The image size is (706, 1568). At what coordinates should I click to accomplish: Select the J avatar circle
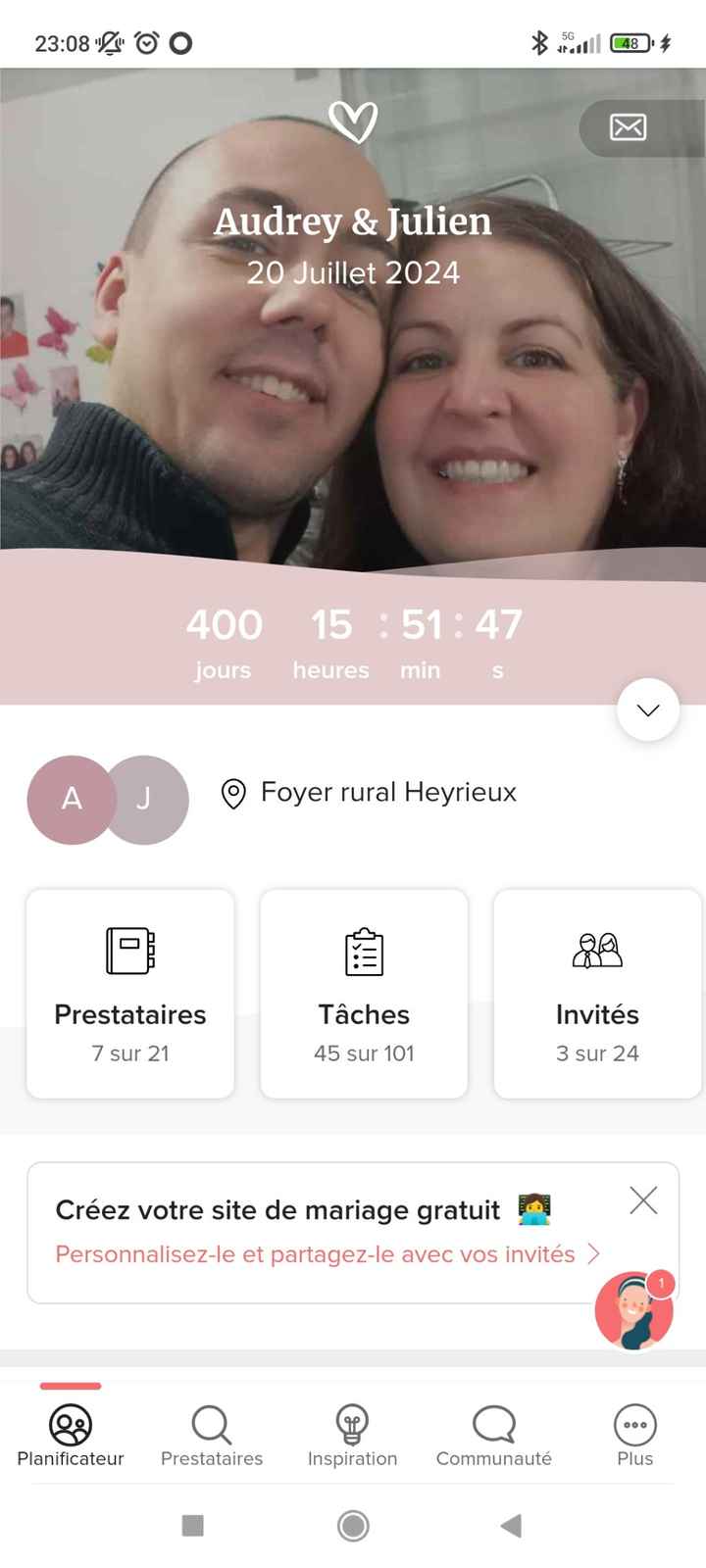coord(145,800)
